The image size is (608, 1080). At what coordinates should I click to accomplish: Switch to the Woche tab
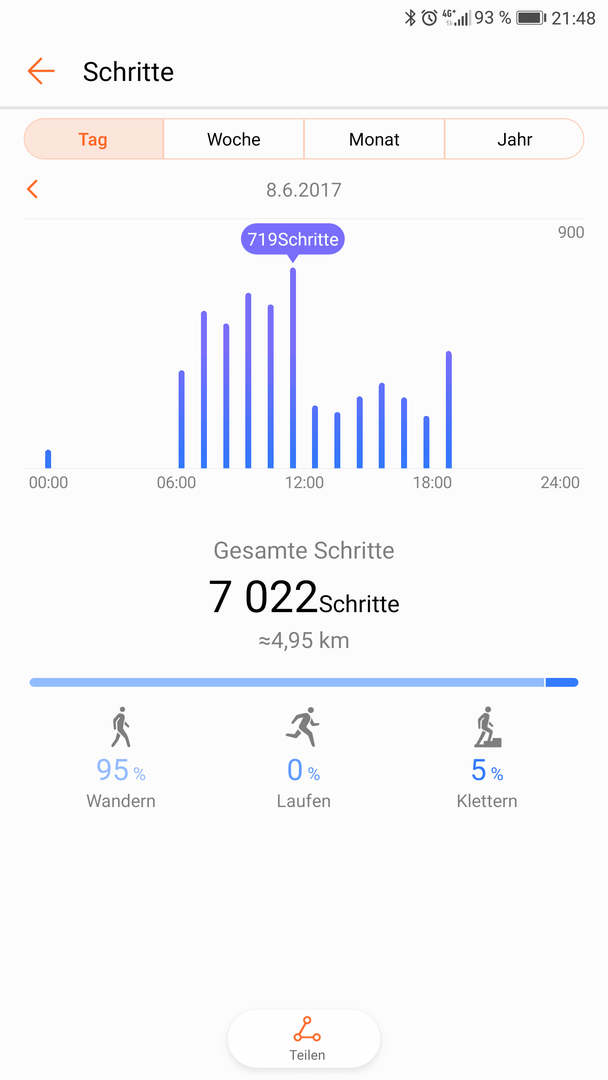click(x=233, y=139)
